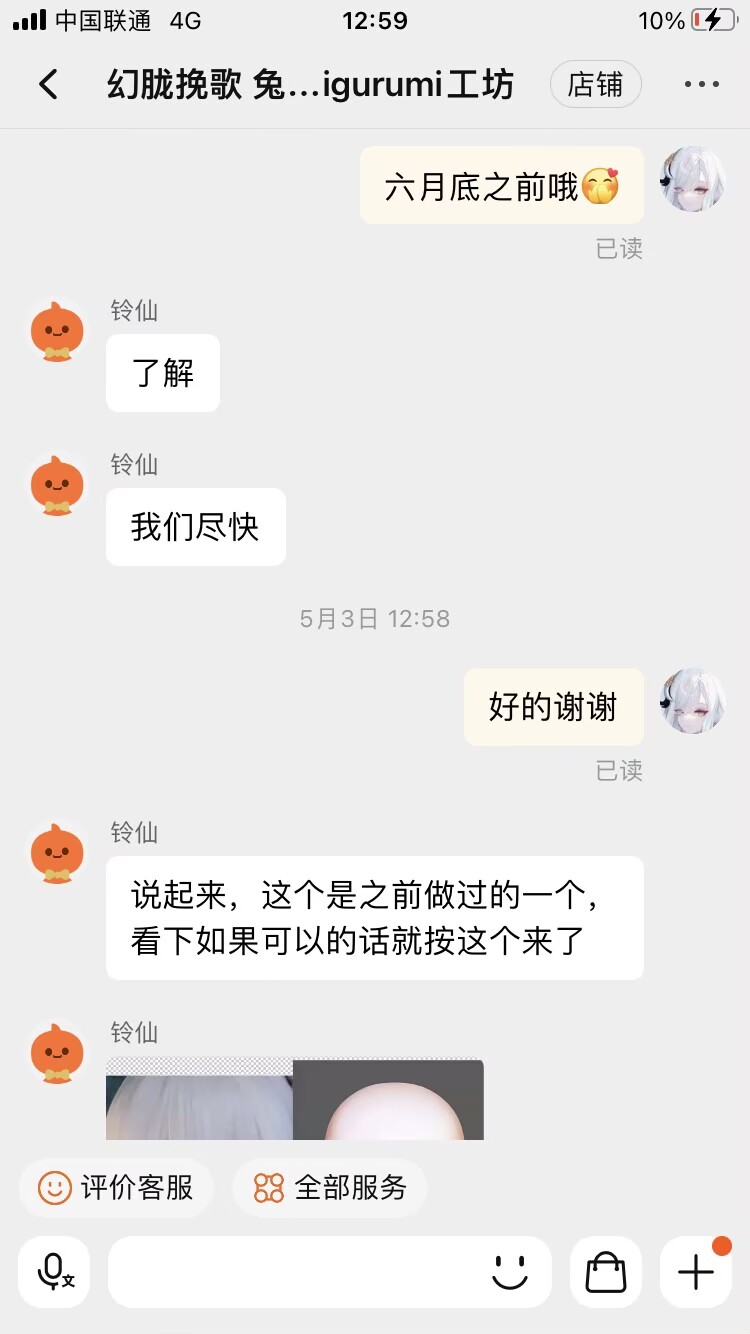Focus the message text field
Screen dimensions: 750x1334
tap(300, 1272)
